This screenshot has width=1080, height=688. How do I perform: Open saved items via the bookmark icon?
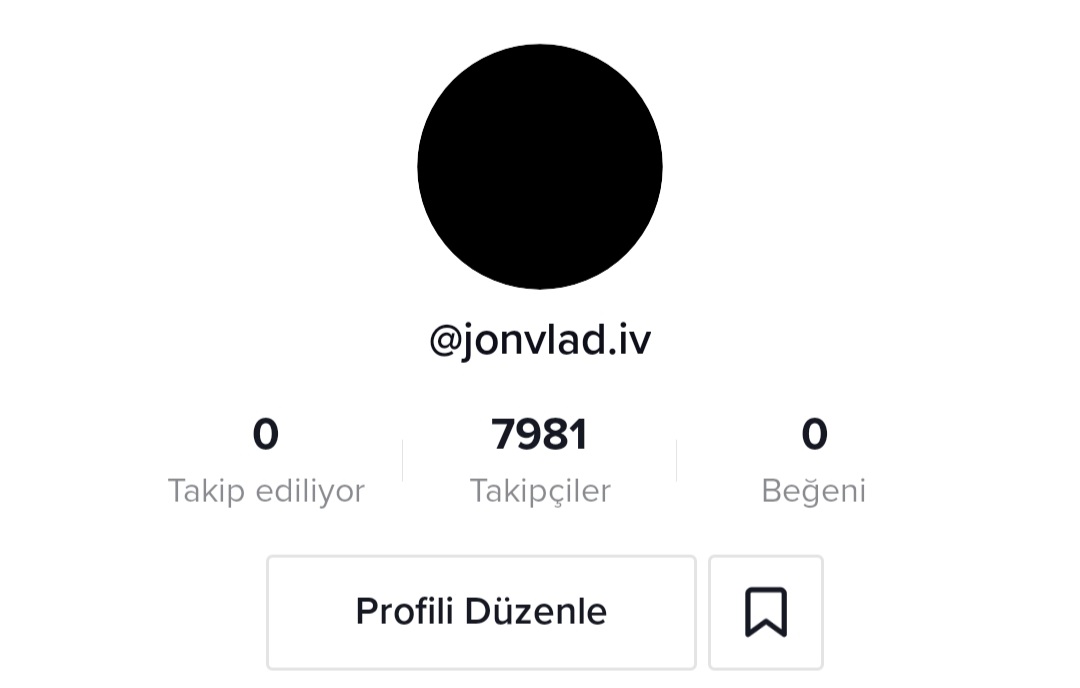pos(766,612)
